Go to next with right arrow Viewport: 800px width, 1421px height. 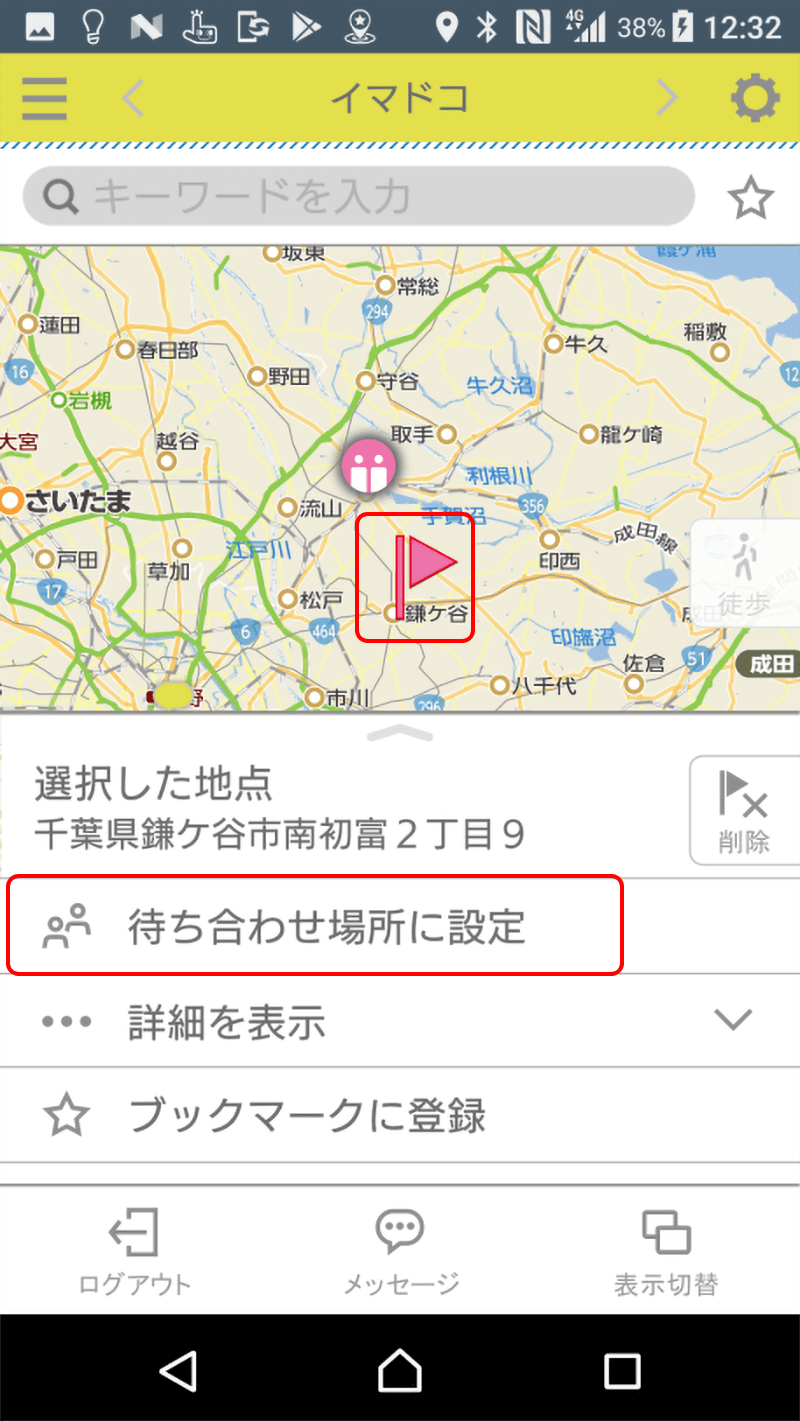tap(667, 98)
